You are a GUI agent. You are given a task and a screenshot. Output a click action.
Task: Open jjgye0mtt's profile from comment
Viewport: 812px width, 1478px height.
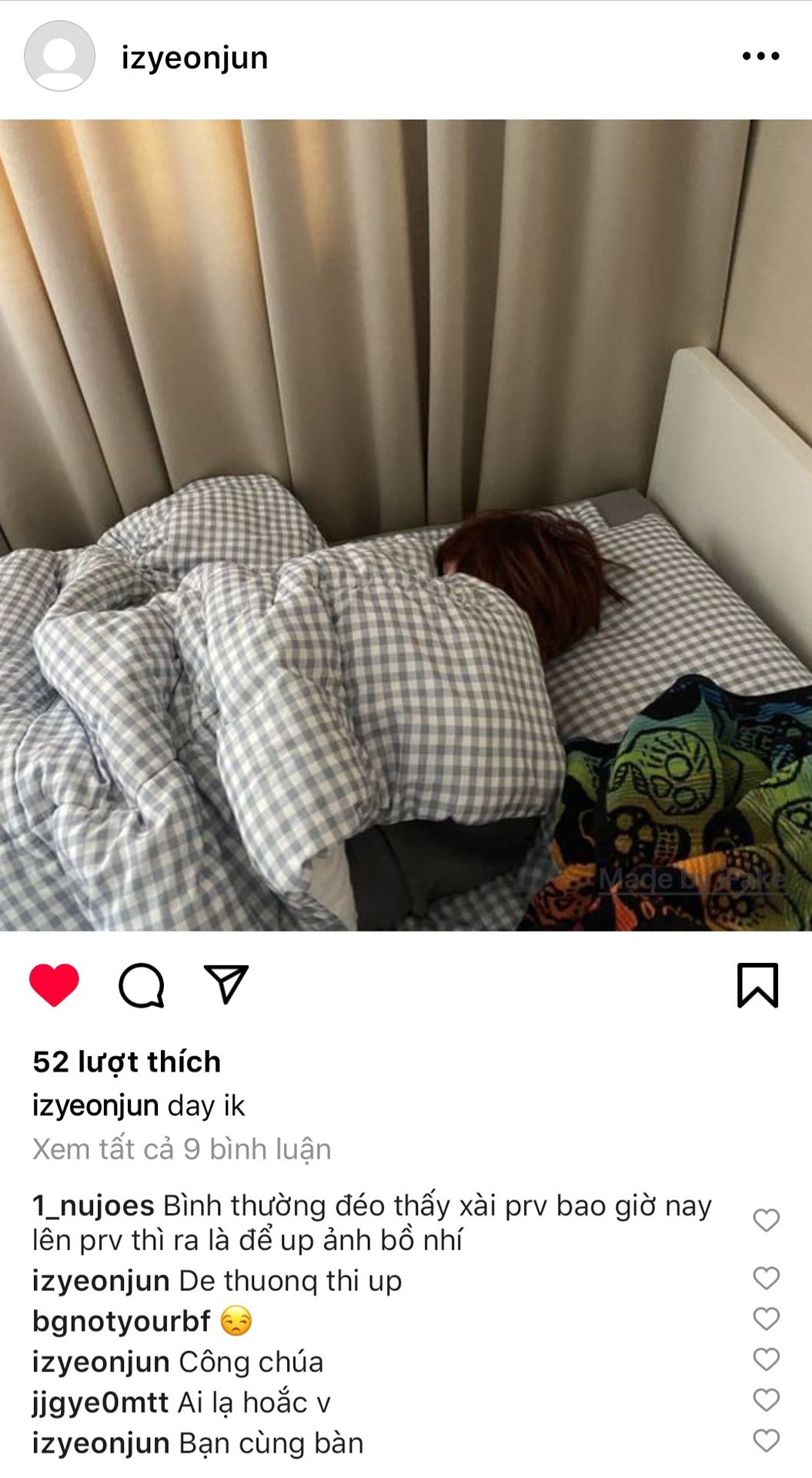tap(100, 1403)
